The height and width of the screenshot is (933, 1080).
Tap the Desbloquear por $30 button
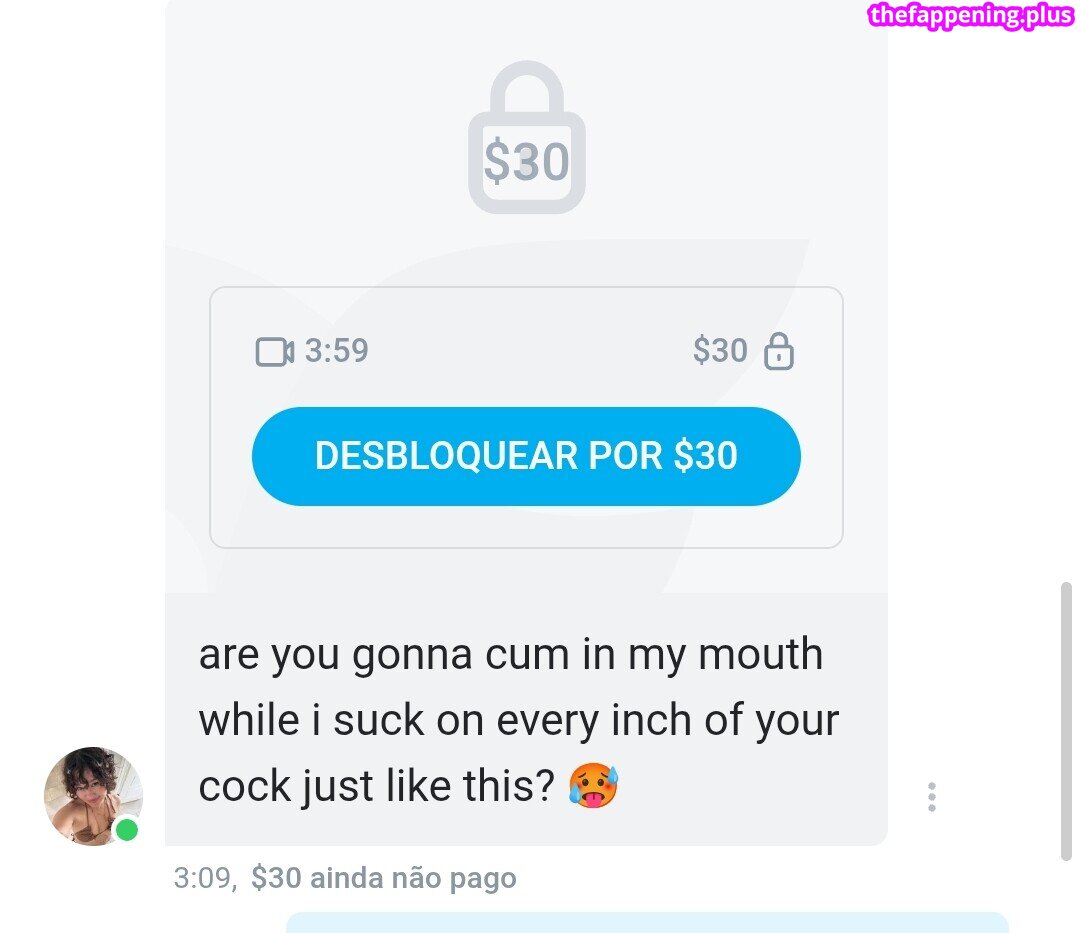click(526, 456)
